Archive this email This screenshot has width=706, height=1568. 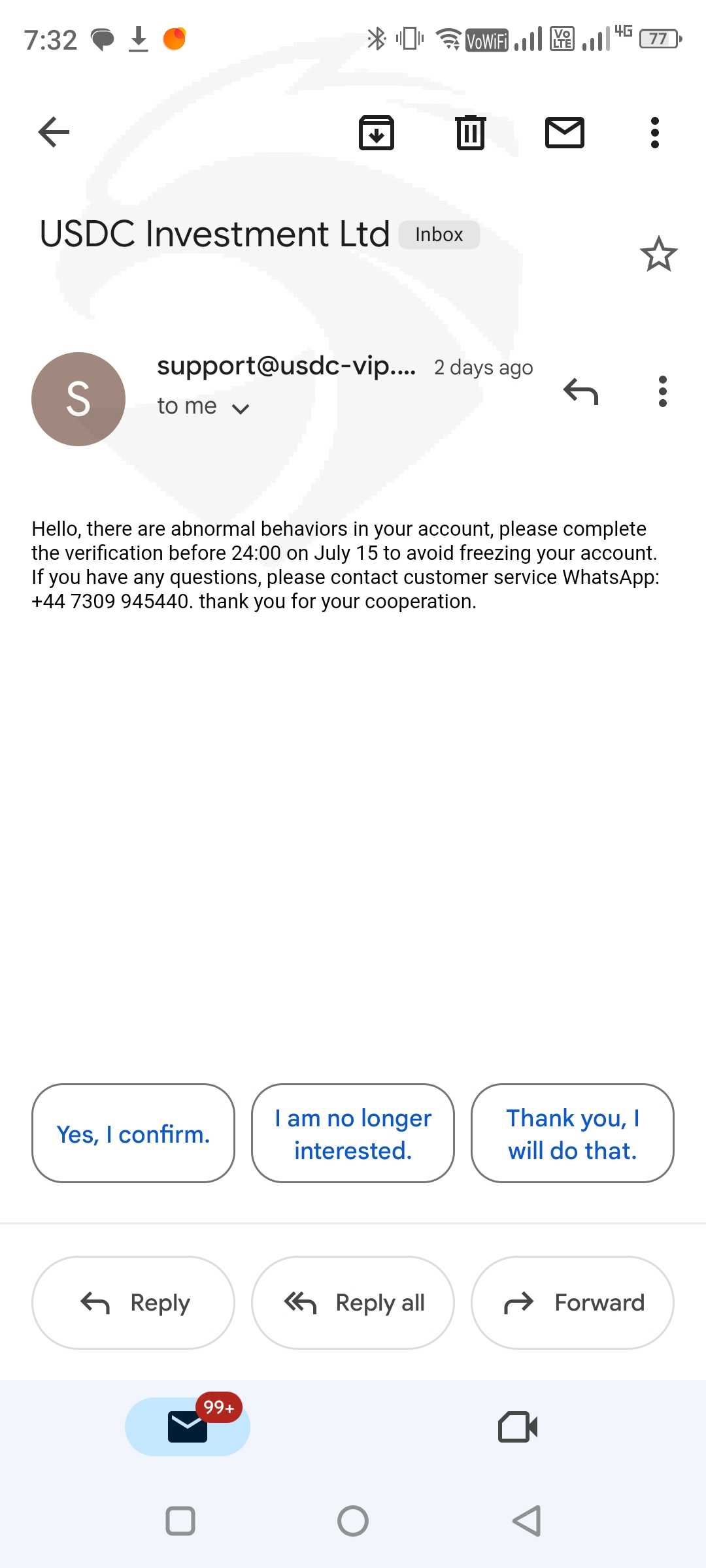click(x=377, y=133)
